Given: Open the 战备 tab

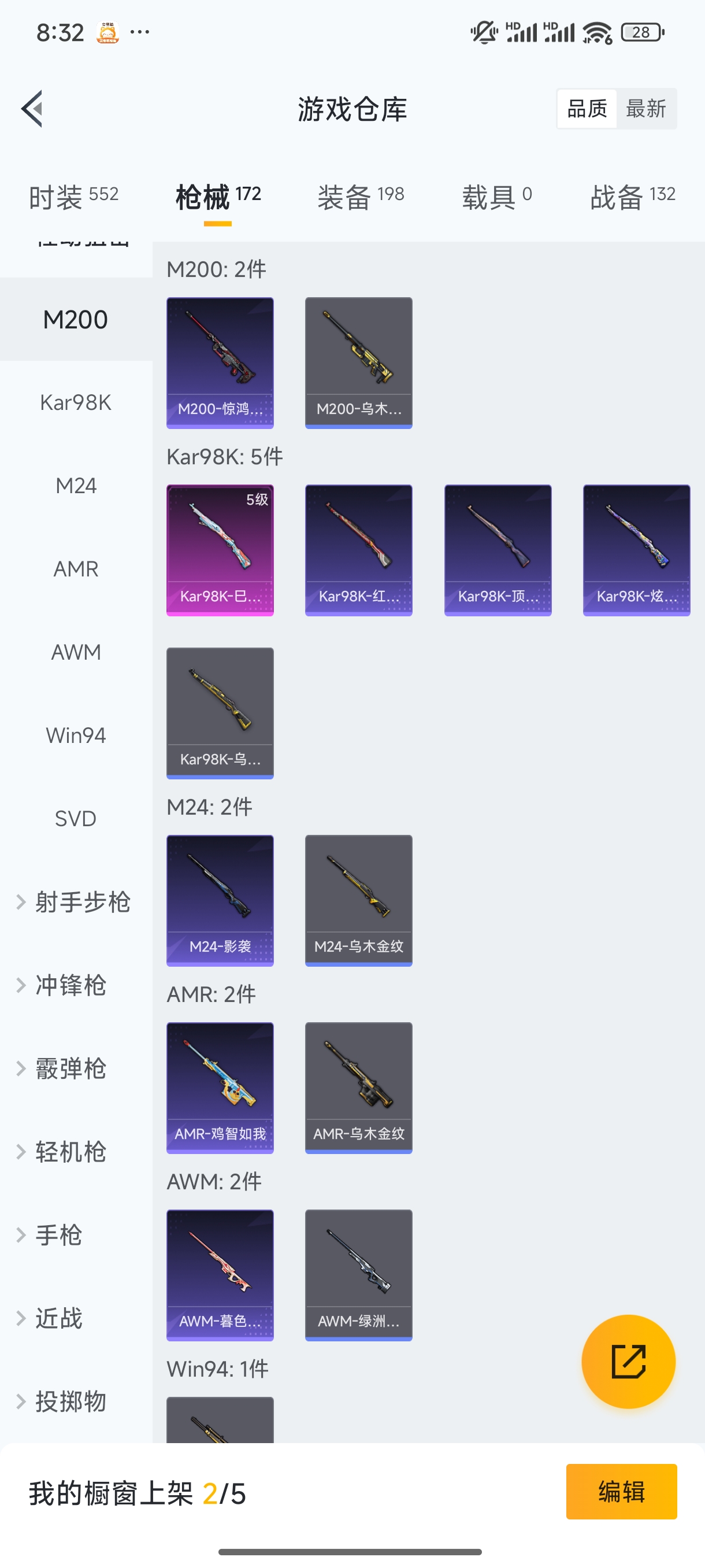Looking at the screenshot, I should tap(632, 197).
